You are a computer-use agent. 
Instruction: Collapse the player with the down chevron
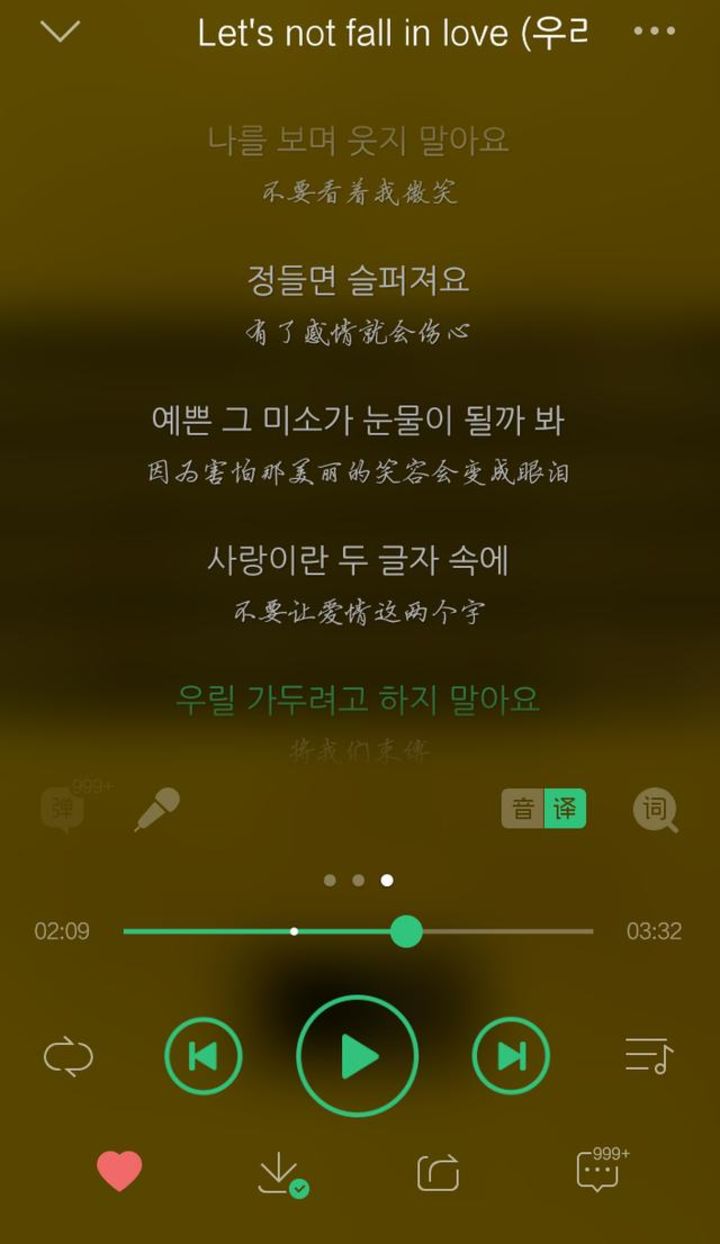[60, 31]
